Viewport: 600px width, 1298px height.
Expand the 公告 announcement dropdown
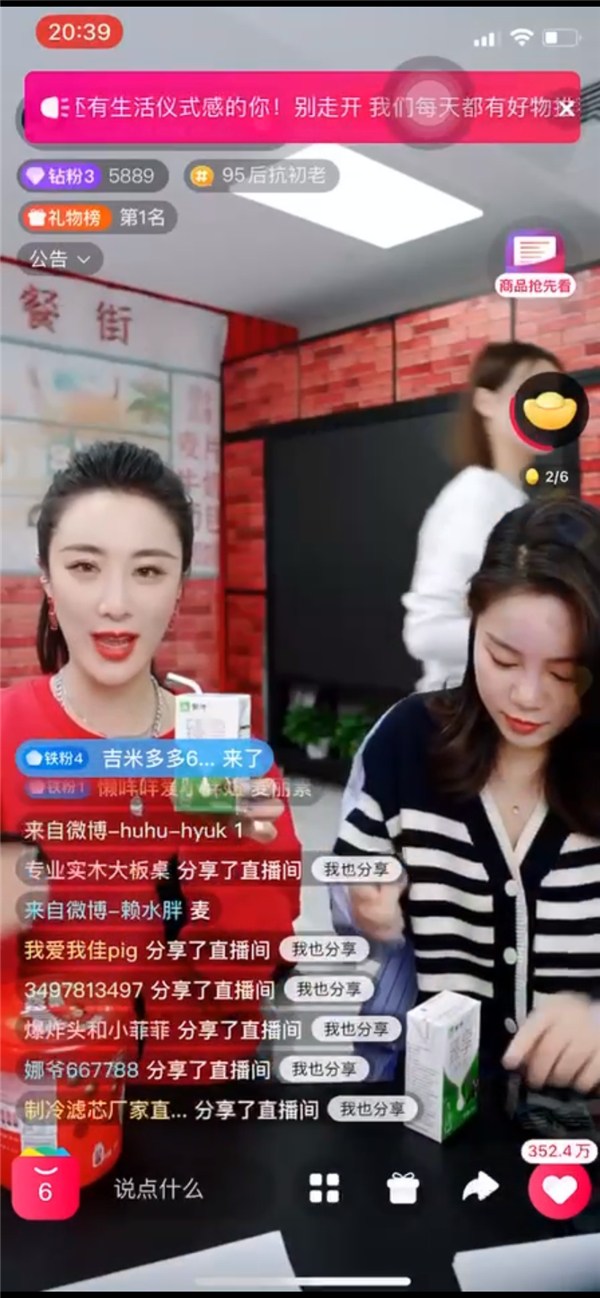pyautogui.click(x=60, y=259)
